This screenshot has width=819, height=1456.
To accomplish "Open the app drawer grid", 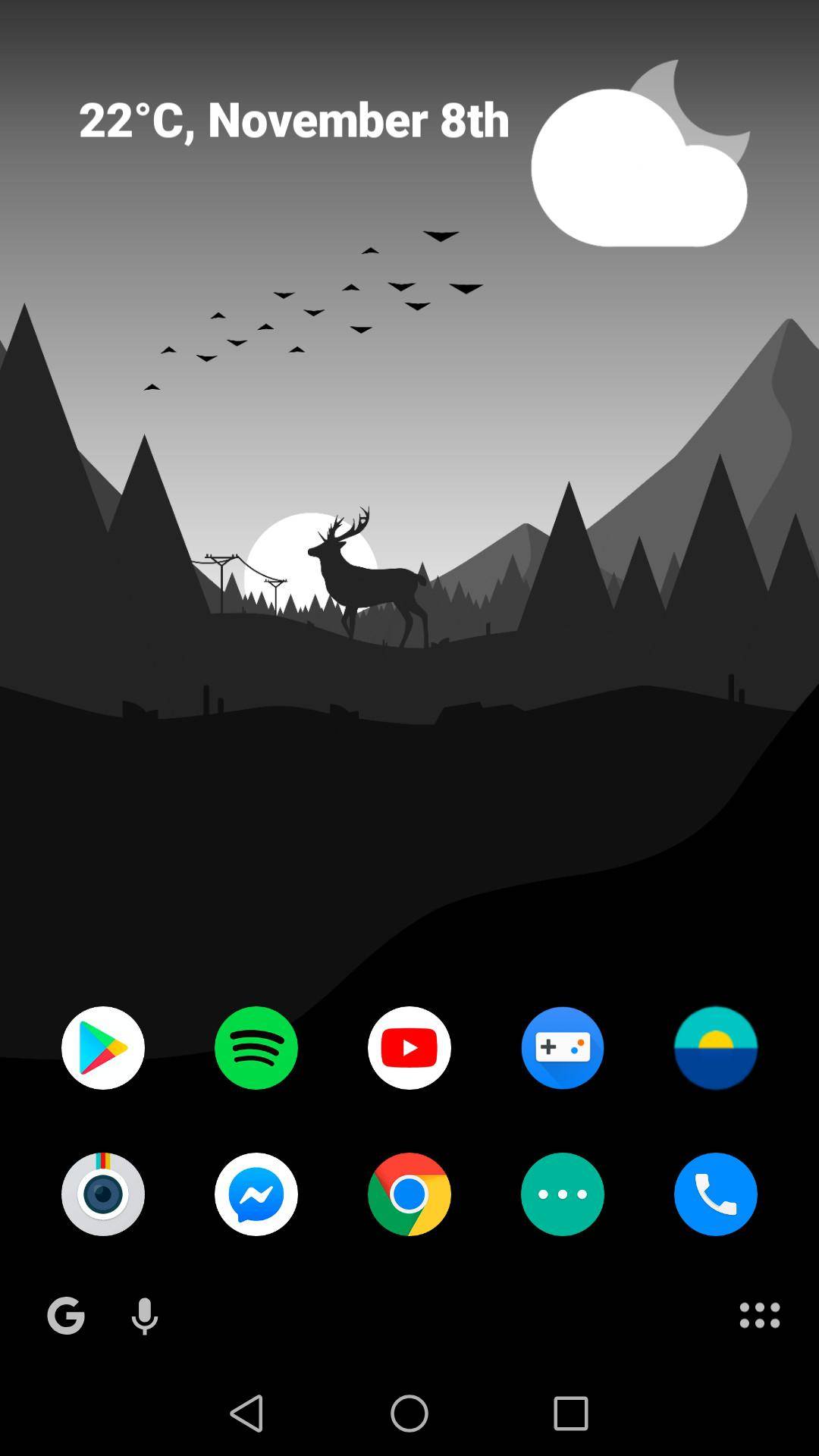I will coord(759,1316).
